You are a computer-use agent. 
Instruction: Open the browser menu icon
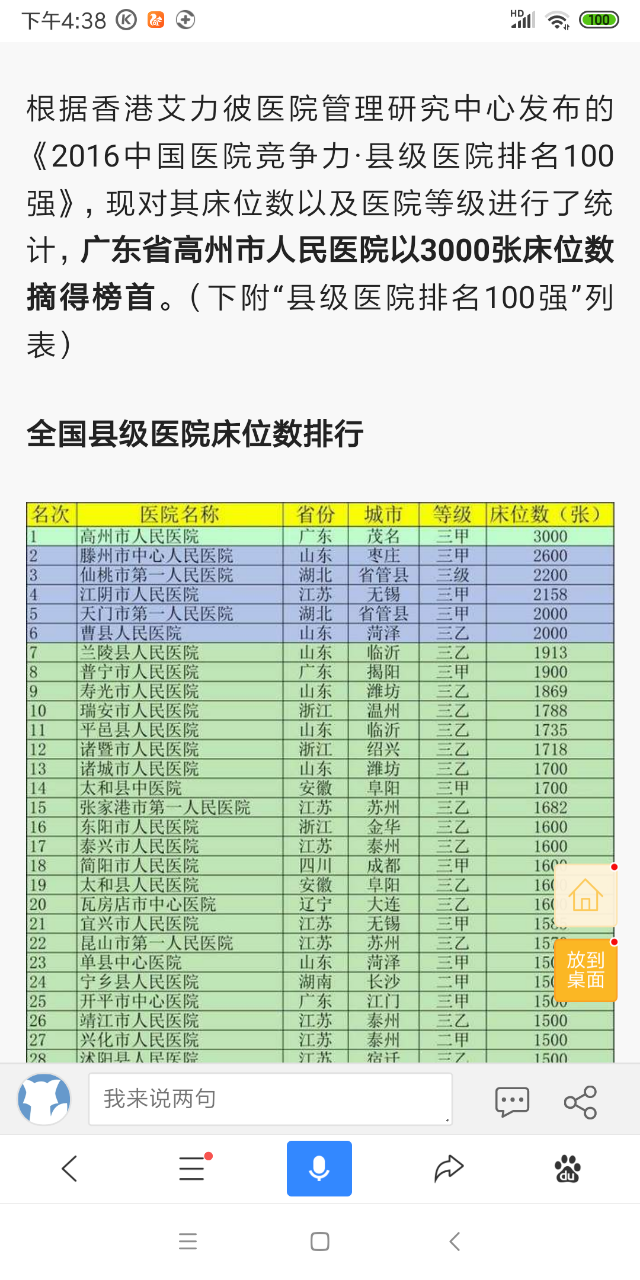pos(193,1168)
